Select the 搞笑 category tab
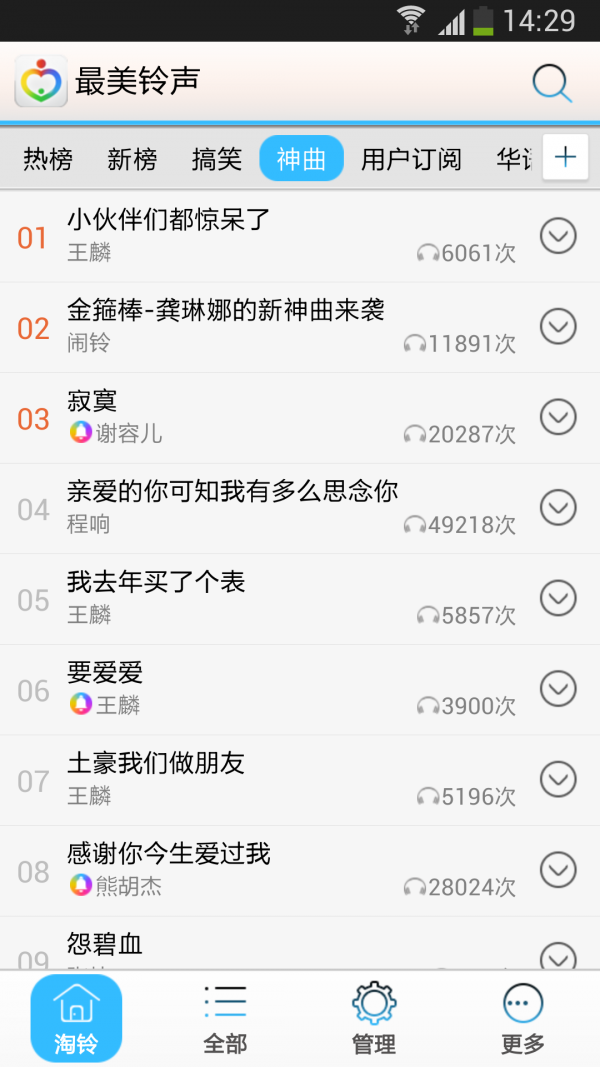Viewport: 600px width, 1067px height. pos(217,159)
